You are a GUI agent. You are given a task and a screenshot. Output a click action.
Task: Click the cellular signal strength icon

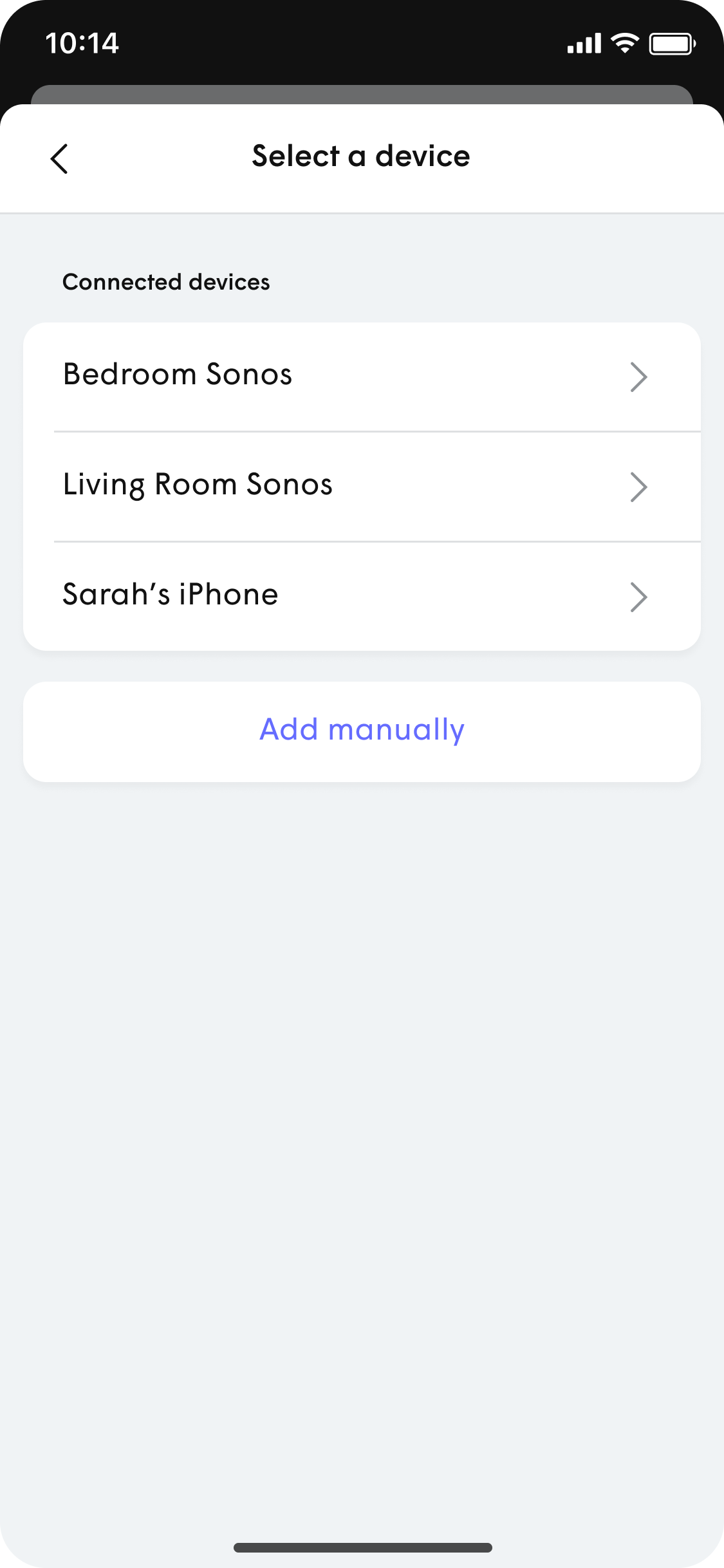584,42
